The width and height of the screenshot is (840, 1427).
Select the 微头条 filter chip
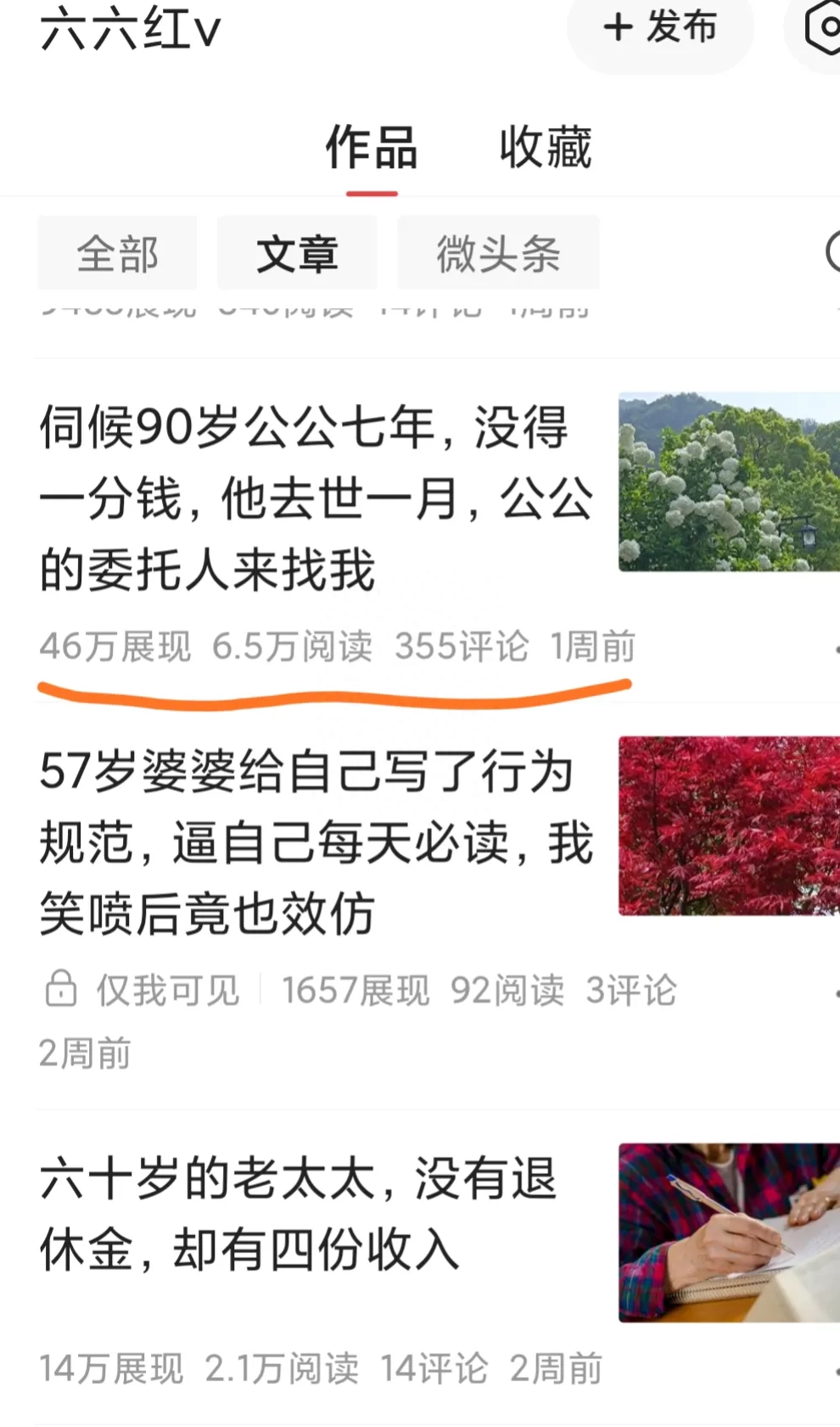click(x=498, y=254)
